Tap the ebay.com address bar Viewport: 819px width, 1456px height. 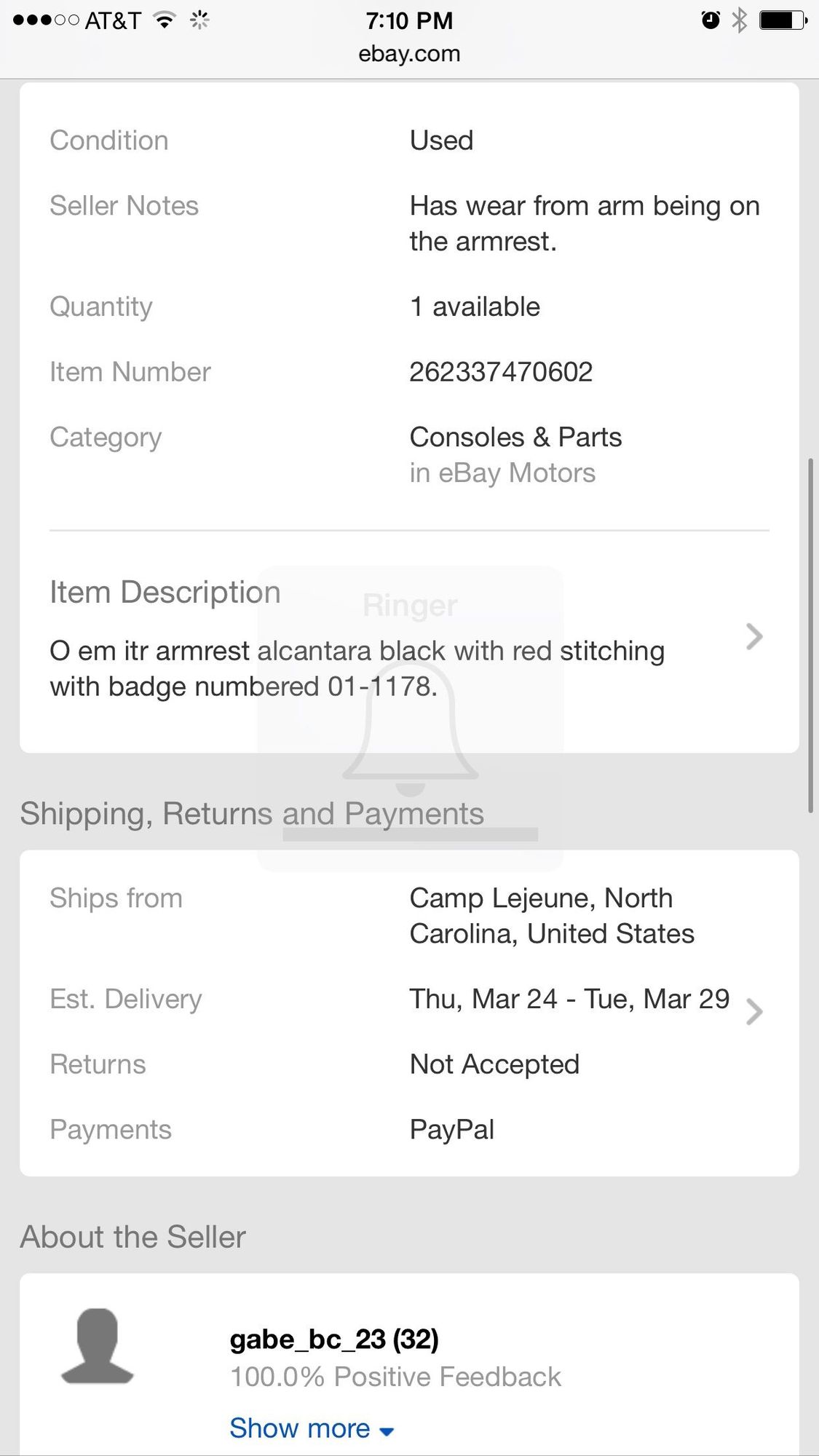409,54
